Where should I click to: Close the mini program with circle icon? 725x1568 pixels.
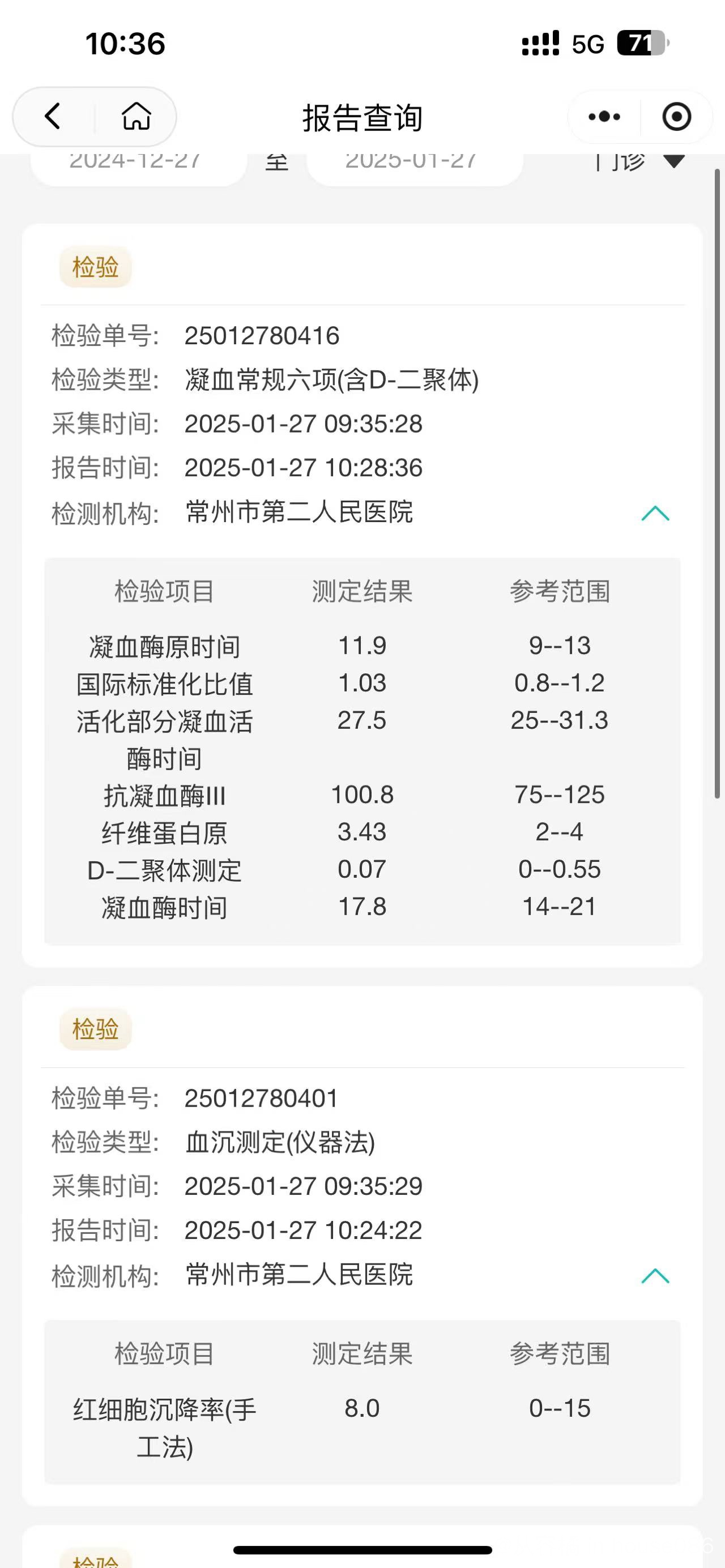676,116
